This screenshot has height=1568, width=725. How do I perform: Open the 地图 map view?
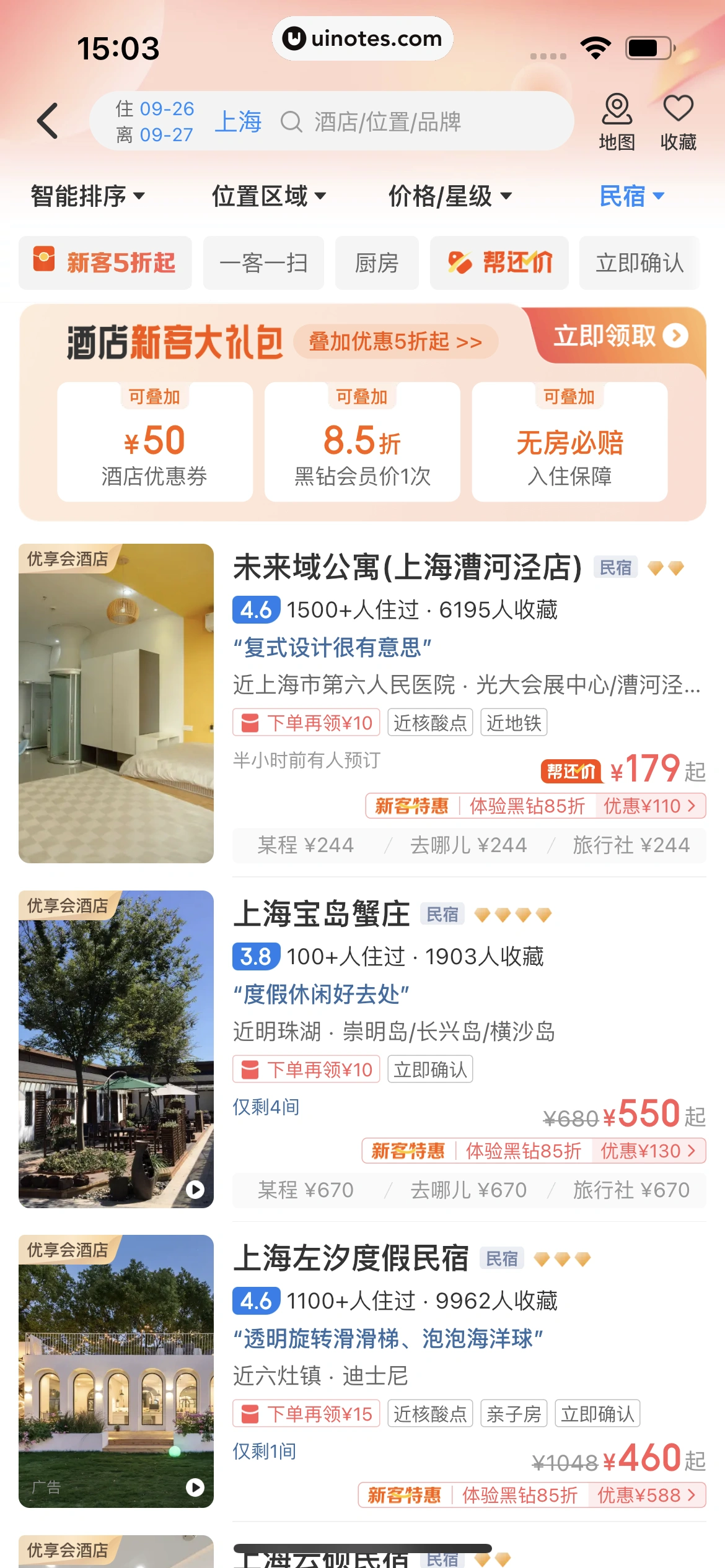click(617, 123)
